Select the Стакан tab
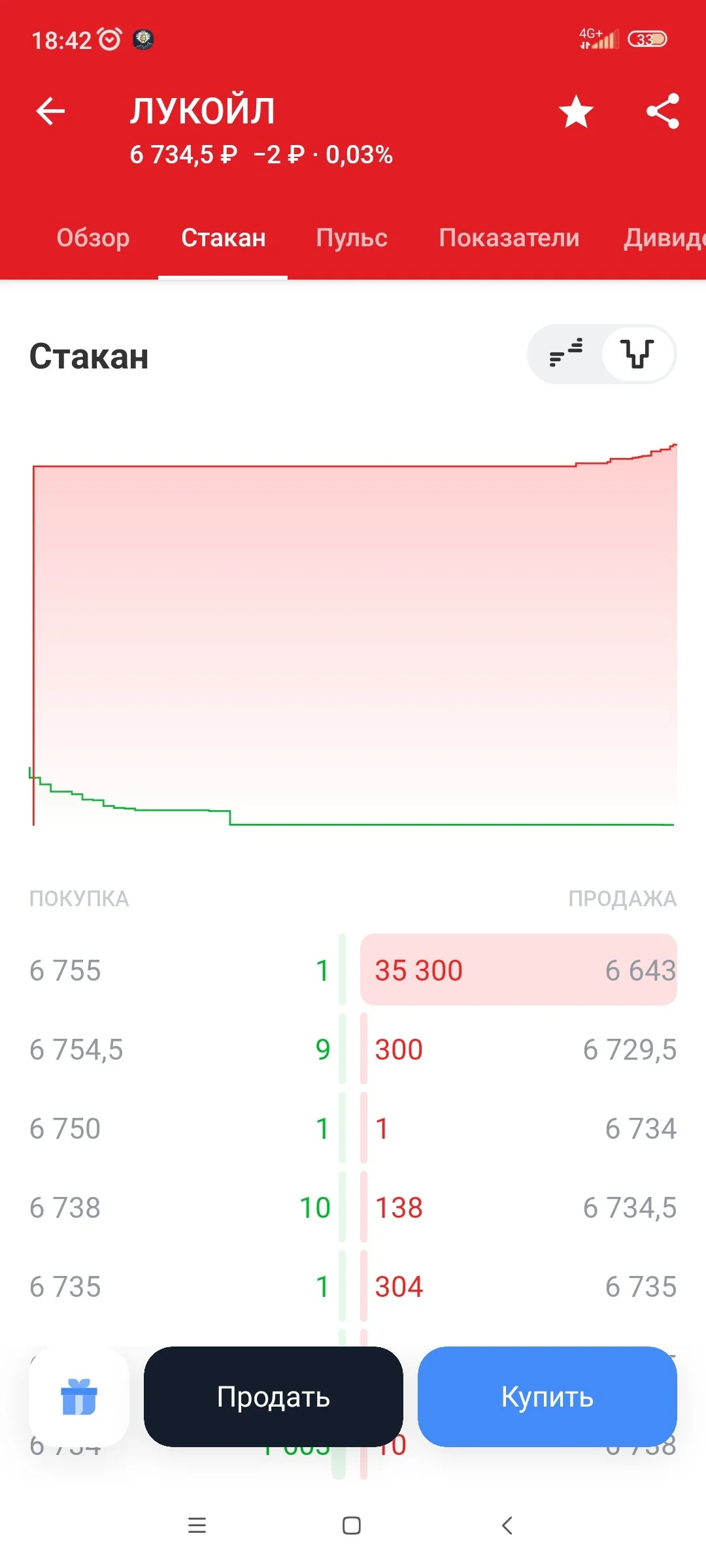The width and height of the screenshot is (706, 1568). [223, 238]
